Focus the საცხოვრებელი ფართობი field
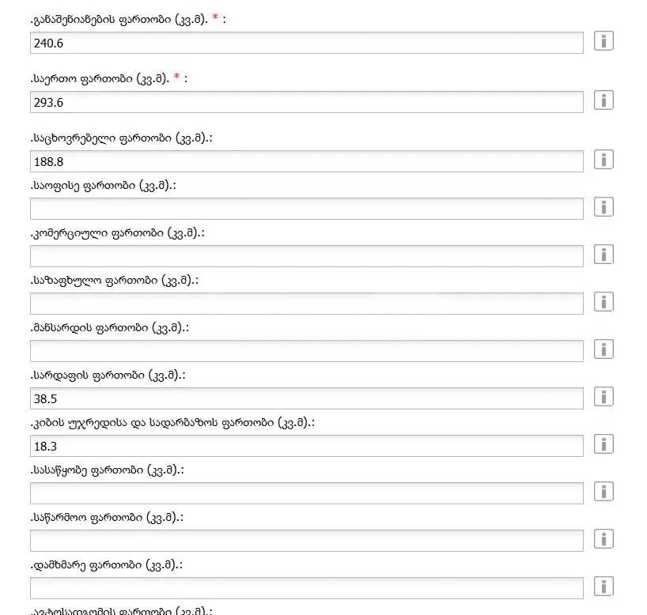Image resolution: width=647 pixels, height=615 pixels. pos(306,161)
